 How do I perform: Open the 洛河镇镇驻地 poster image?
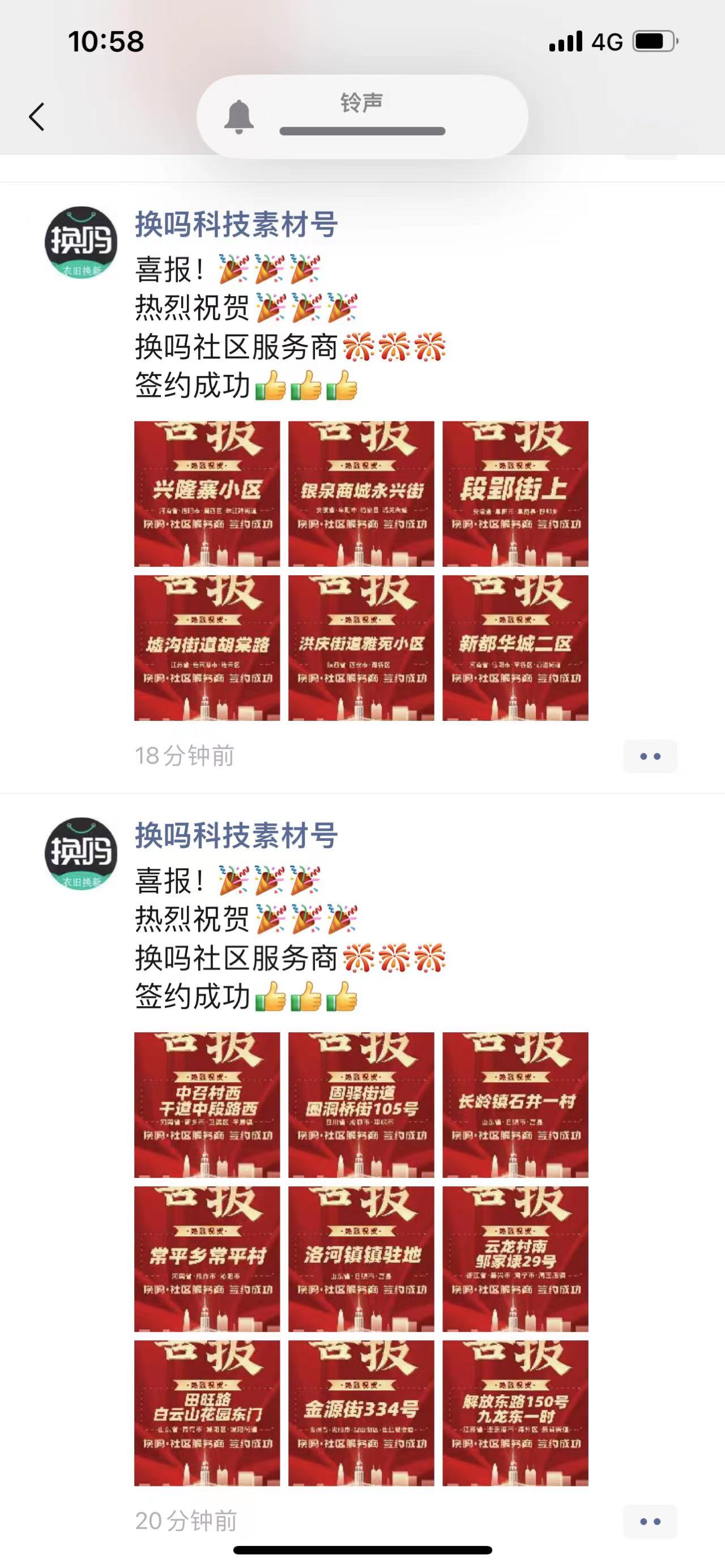coord(361,1259)
